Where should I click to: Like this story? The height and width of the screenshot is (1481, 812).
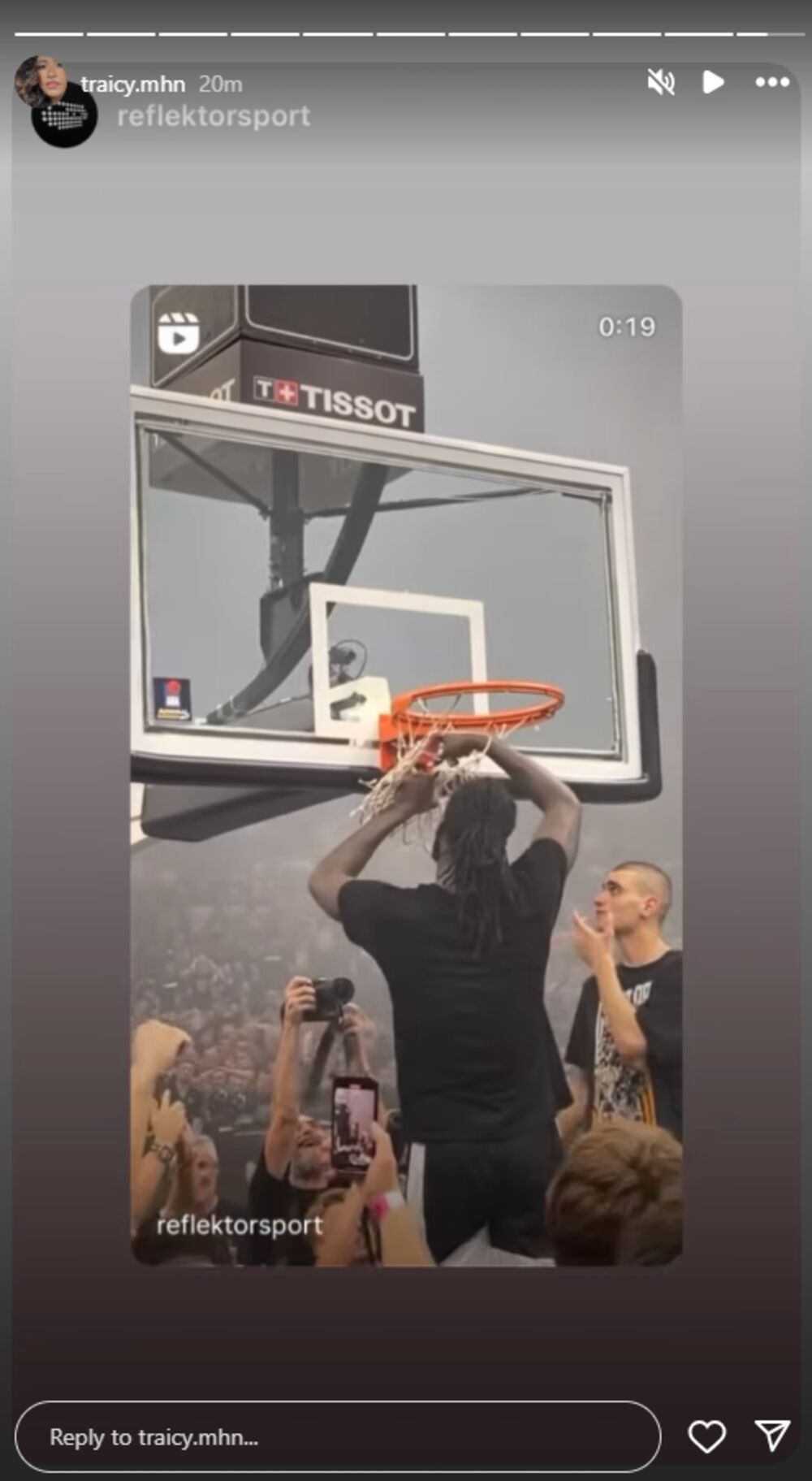pos(706,1436)
